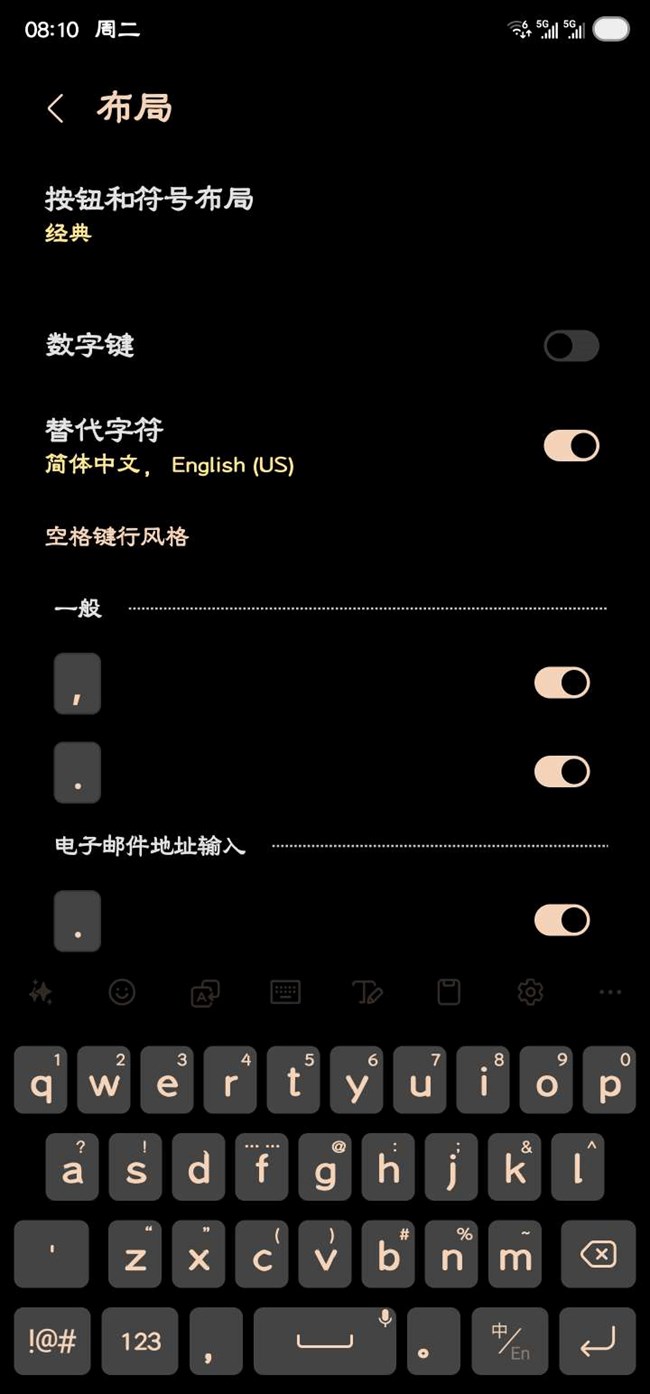Open the translate tool on keyboard toolbar

pyautogui.click(x=204, y=992)
